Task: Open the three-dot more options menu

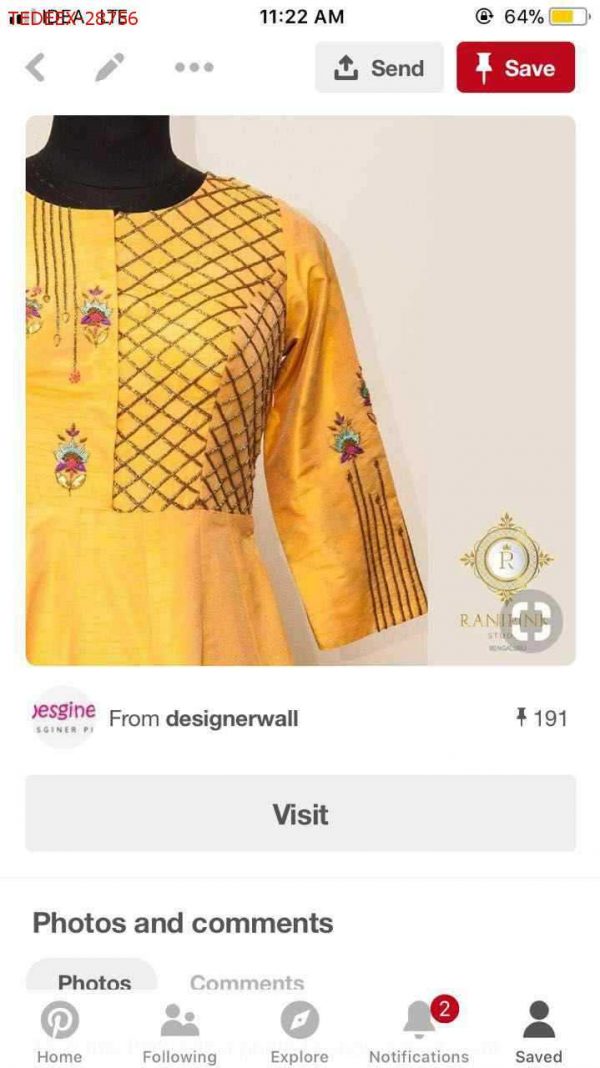Action: click(x=193, y=68)
